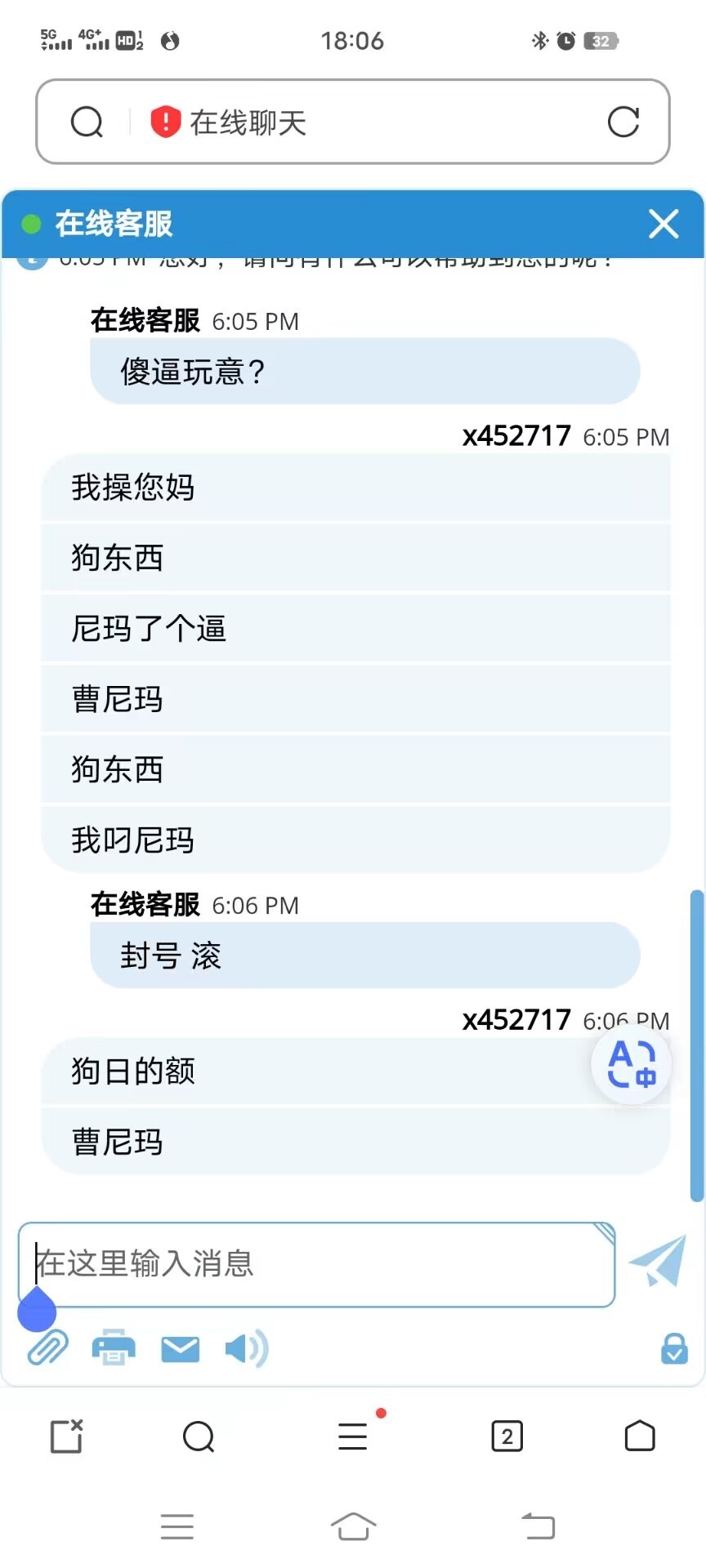View the two open browser tabs

click(507, 1436)
